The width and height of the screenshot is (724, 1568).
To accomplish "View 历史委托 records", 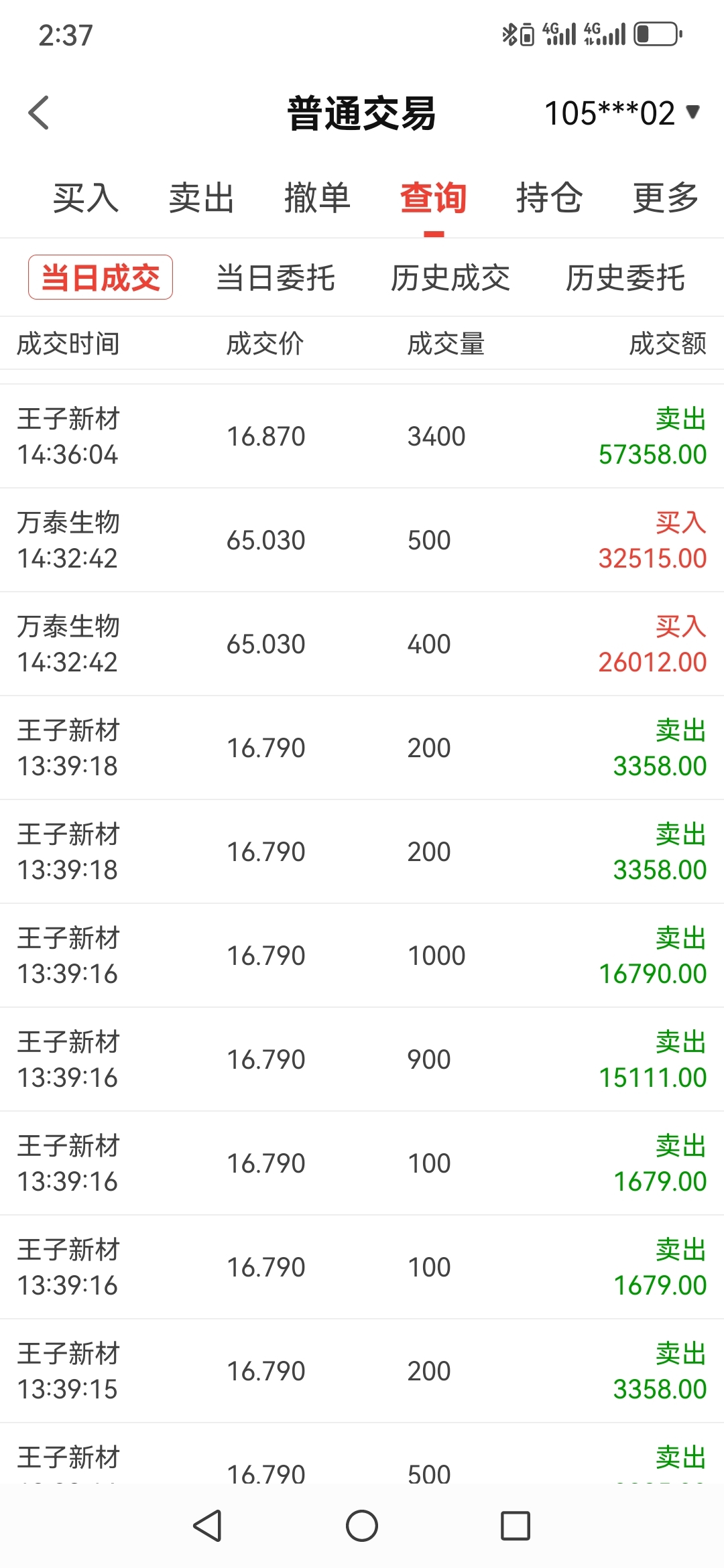I will click(x=625, y=277).
